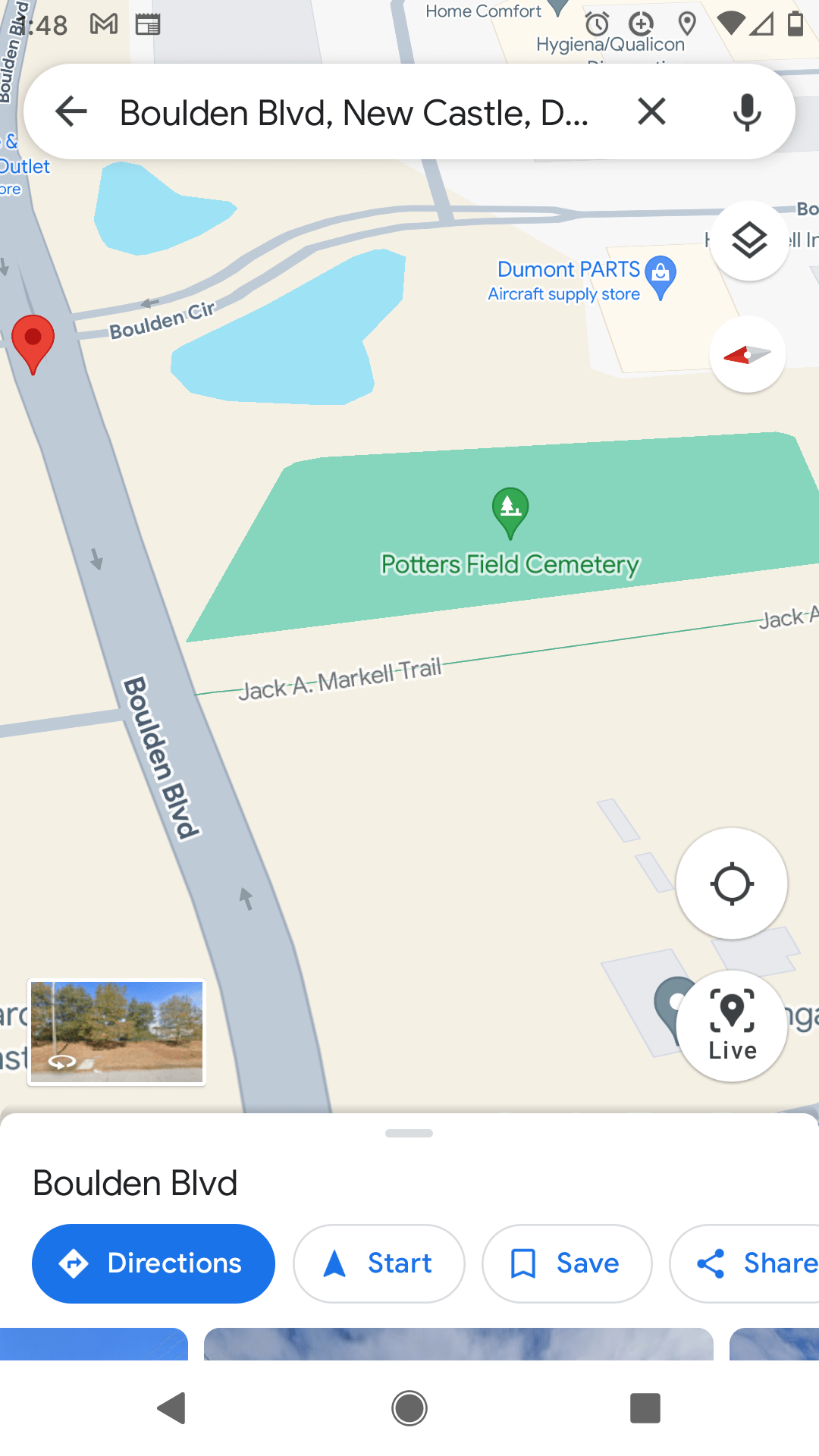Open the map layers picker
The image size is (819, 1456).
(x=749, y=241)
